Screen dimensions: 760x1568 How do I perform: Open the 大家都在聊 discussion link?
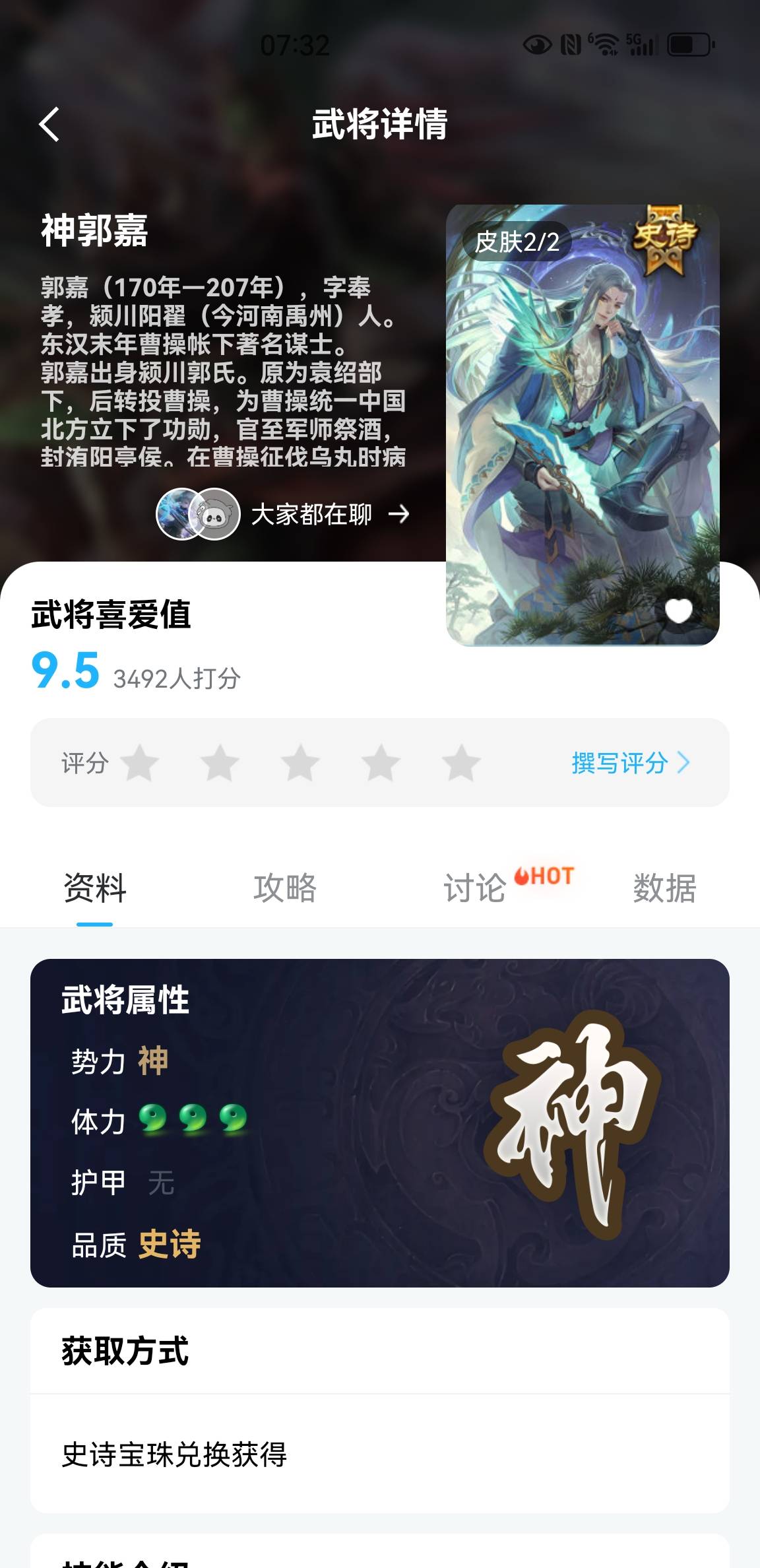(310, 514)
